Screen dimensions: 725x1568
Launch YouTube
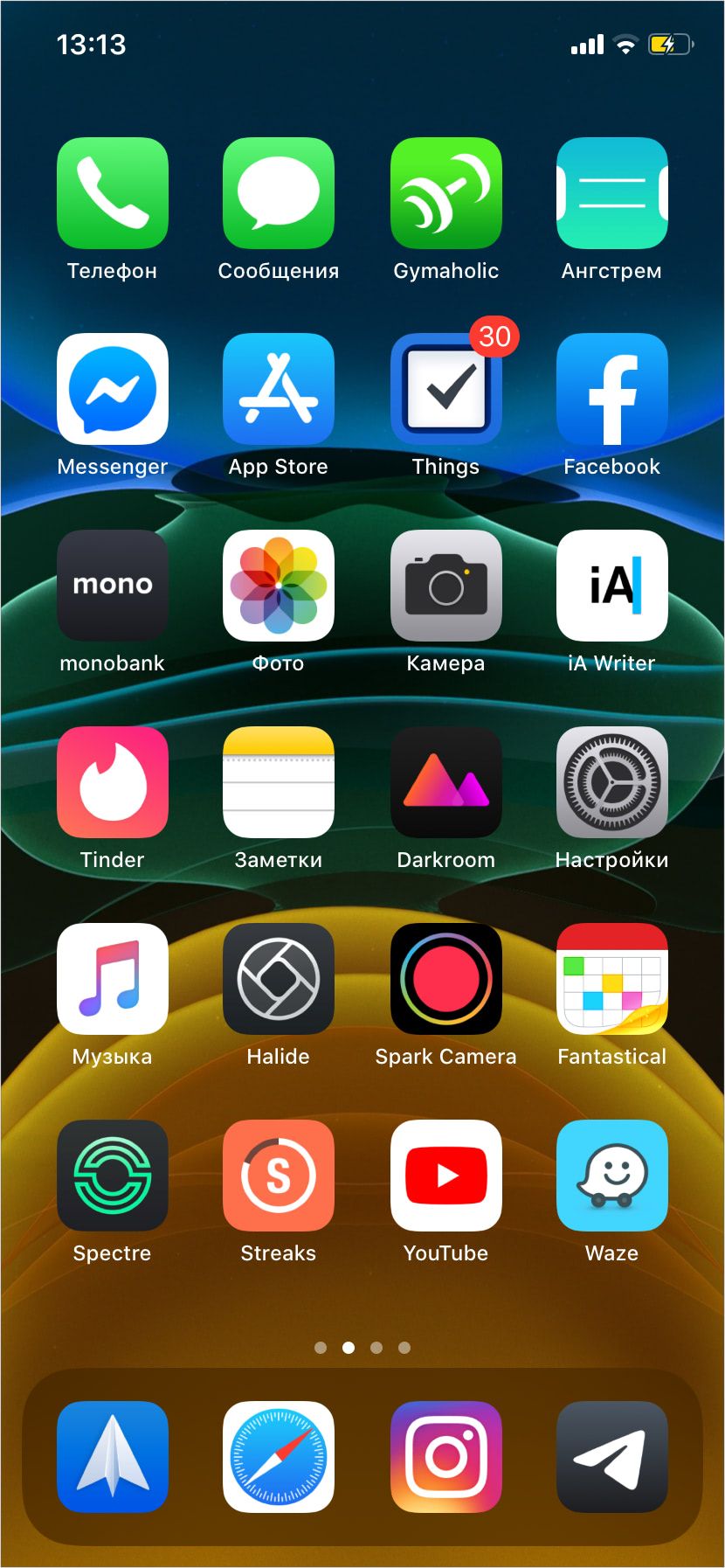coord(445,1176)
